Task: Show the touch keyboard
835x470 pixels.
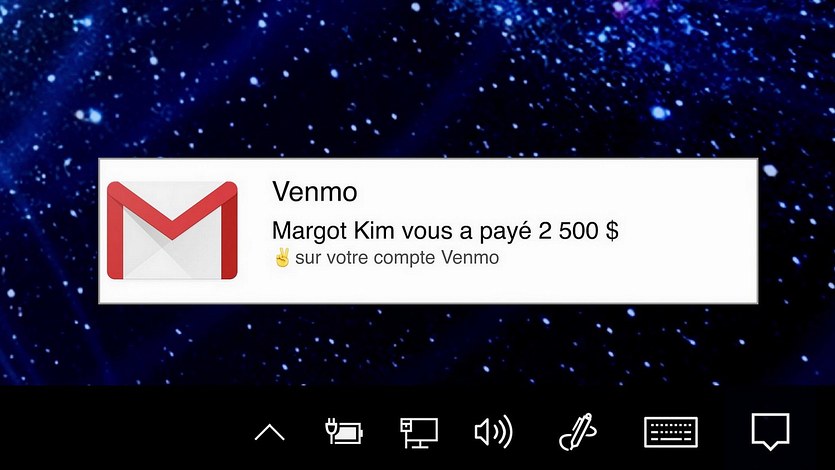Action: pyautogui.click(x=670, y=432)
